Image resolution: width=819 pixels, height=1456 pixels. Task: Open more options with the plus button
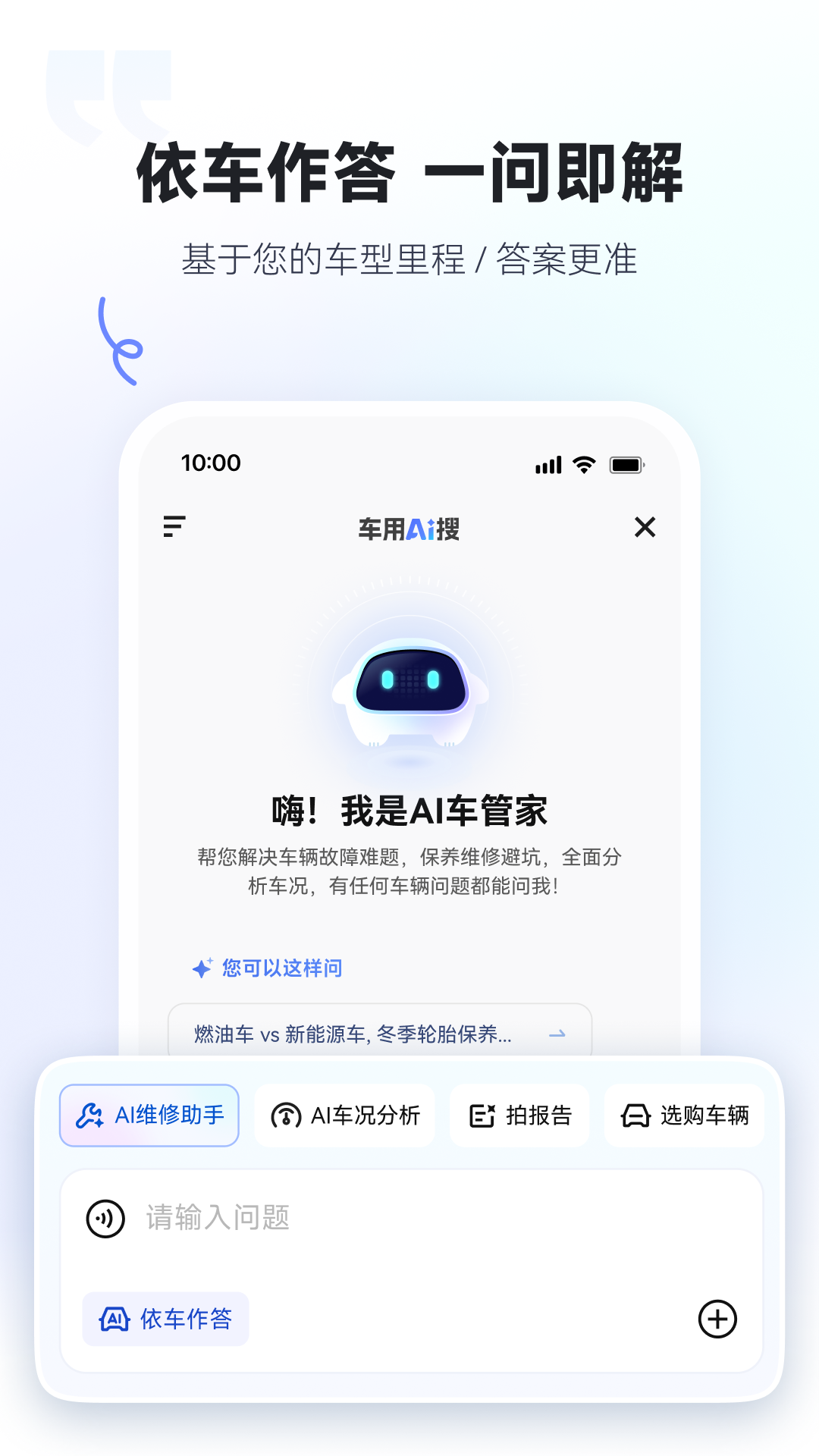(x=716, y=1318)
